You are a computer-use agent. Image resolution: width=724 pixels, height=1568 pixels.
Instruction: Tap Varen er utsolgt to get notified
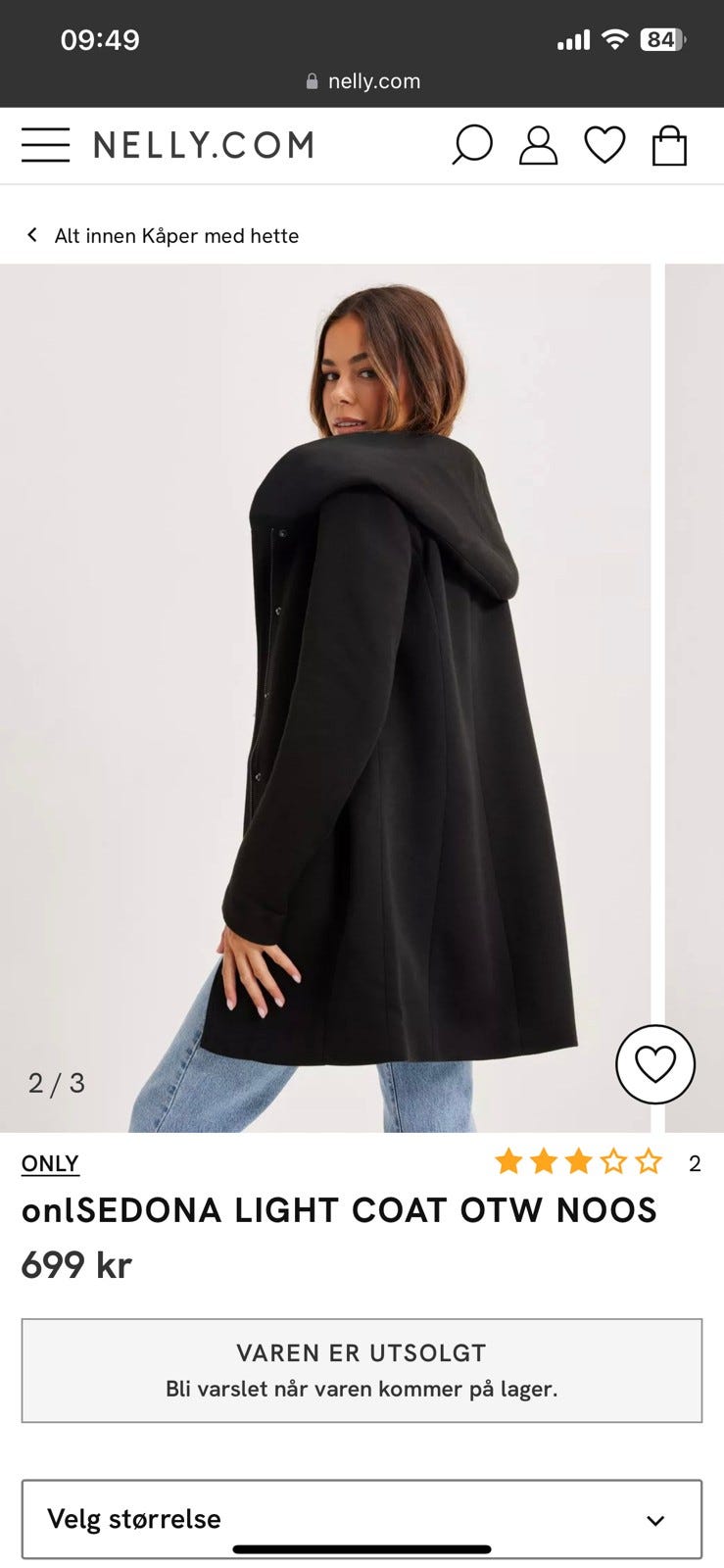362,1370
